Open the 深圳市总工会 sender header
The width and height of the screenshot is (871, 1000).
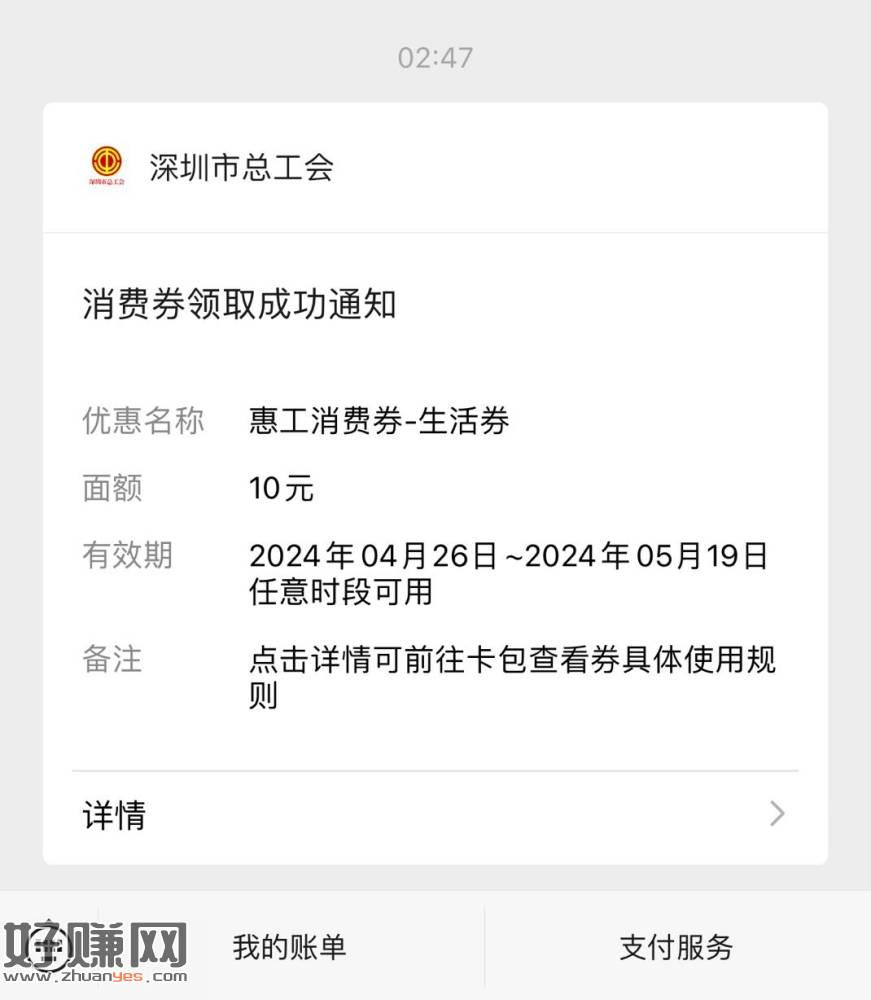pyautogui.click(x=241, y=167)
